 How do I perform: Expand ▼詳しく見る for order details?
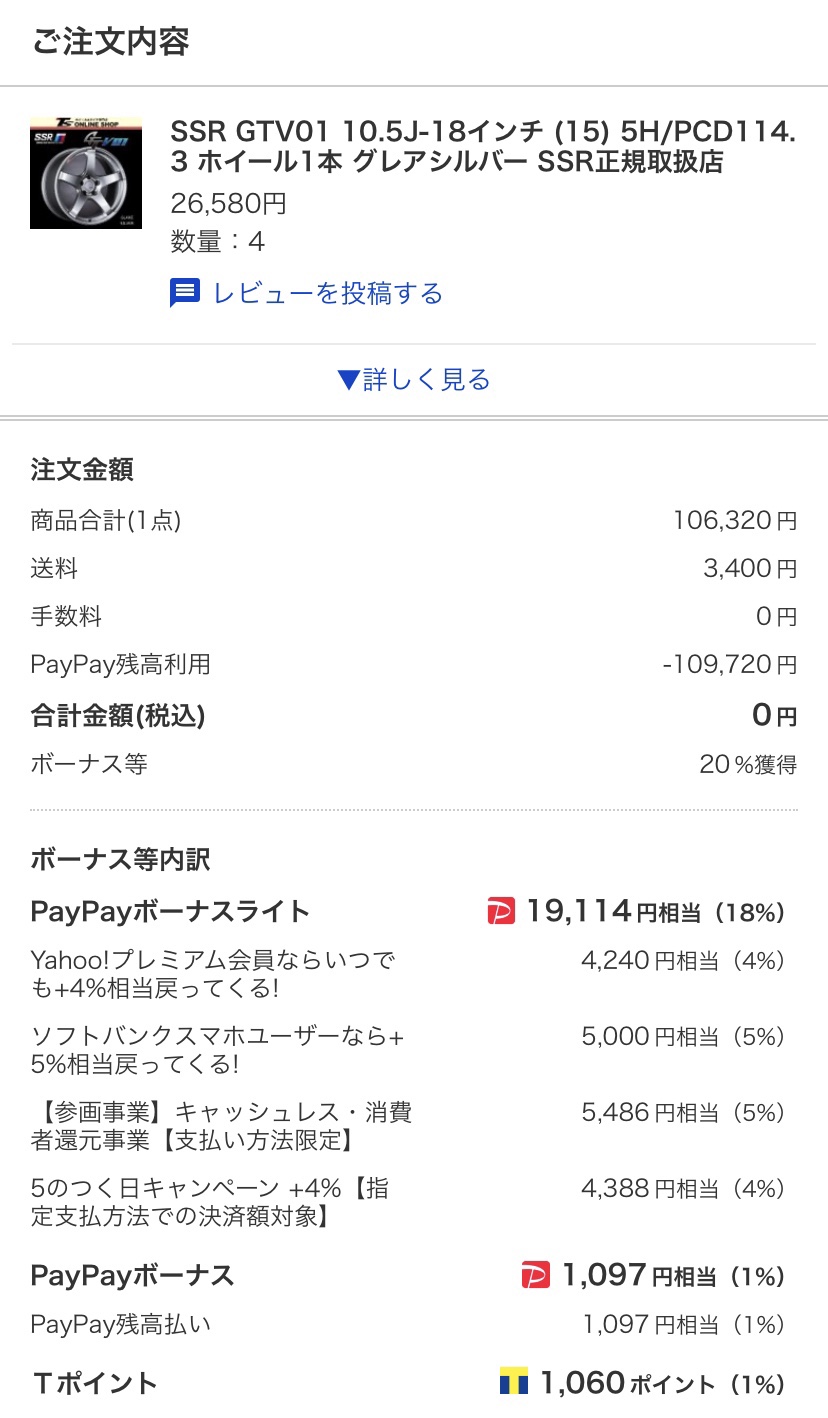(414, 380)
